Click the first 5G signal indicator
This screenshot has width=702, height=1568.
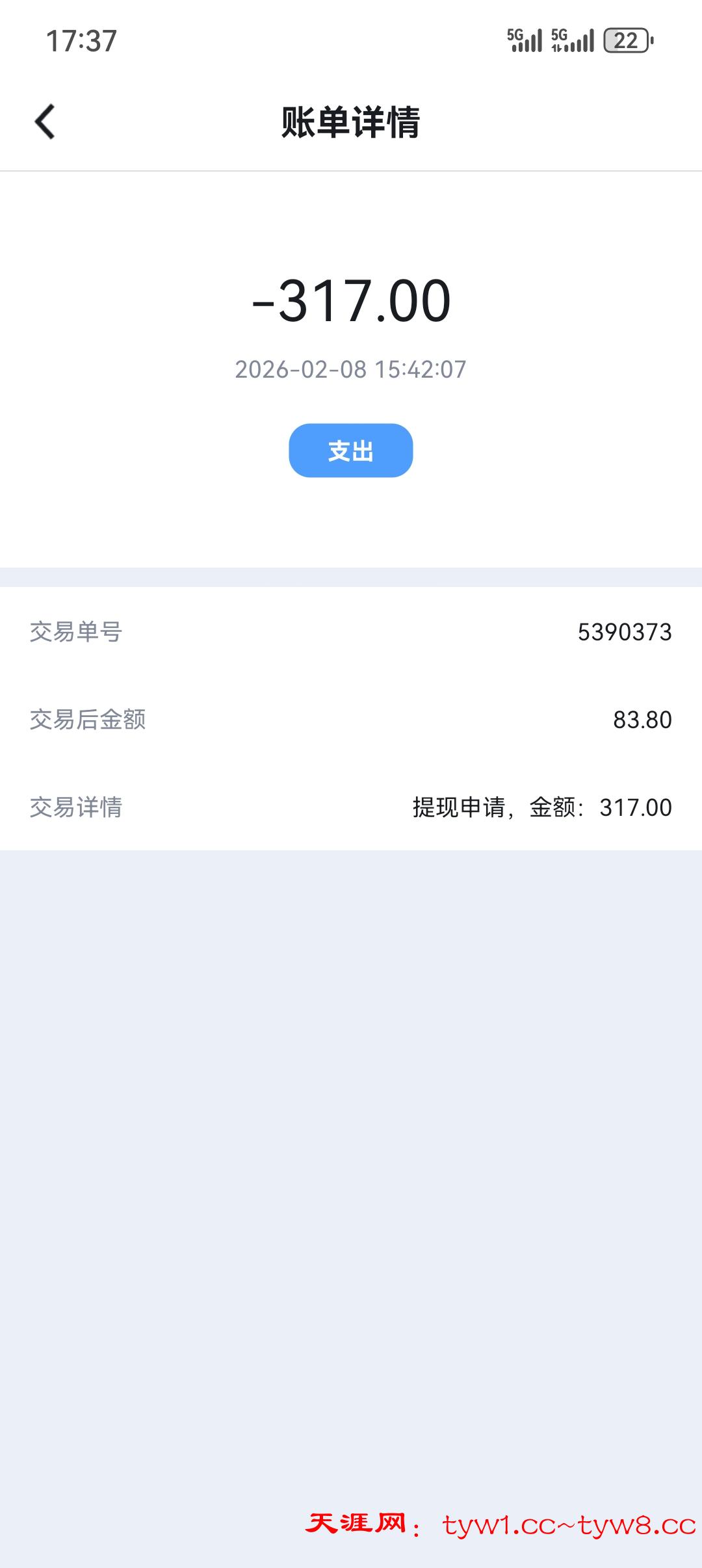tap(526, 39)
